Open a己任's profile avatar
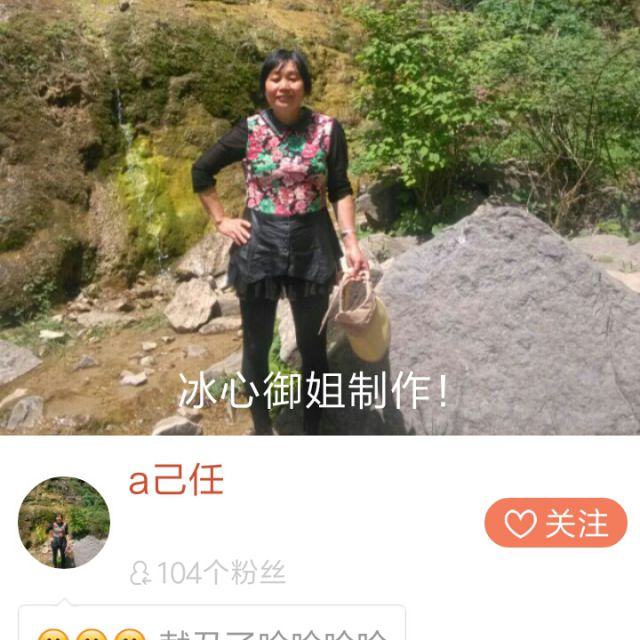Viewport: 640px width, 640px height. tap(64, 523)
